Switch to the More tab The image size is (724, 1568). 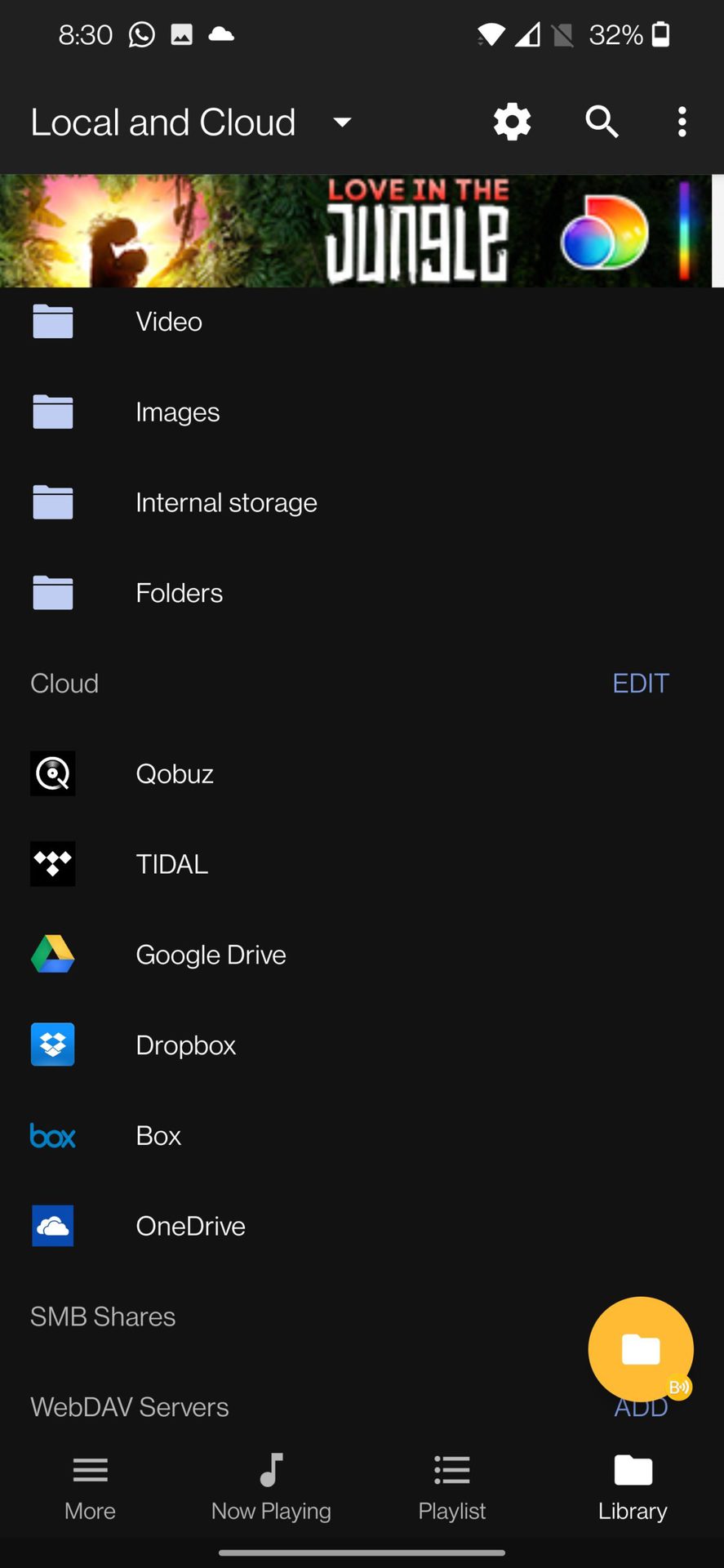pyautogui.click(x=90, y=1487)
